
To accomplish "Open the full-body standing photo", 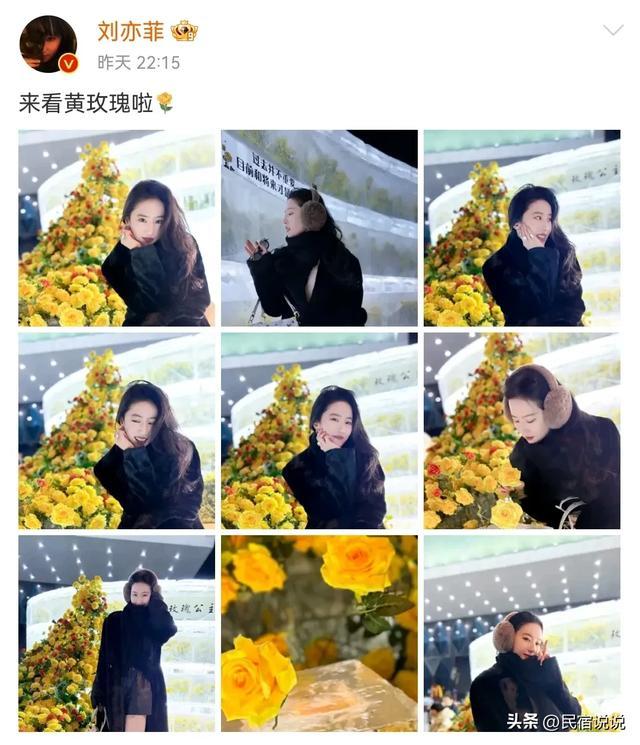I will (116, 633).
